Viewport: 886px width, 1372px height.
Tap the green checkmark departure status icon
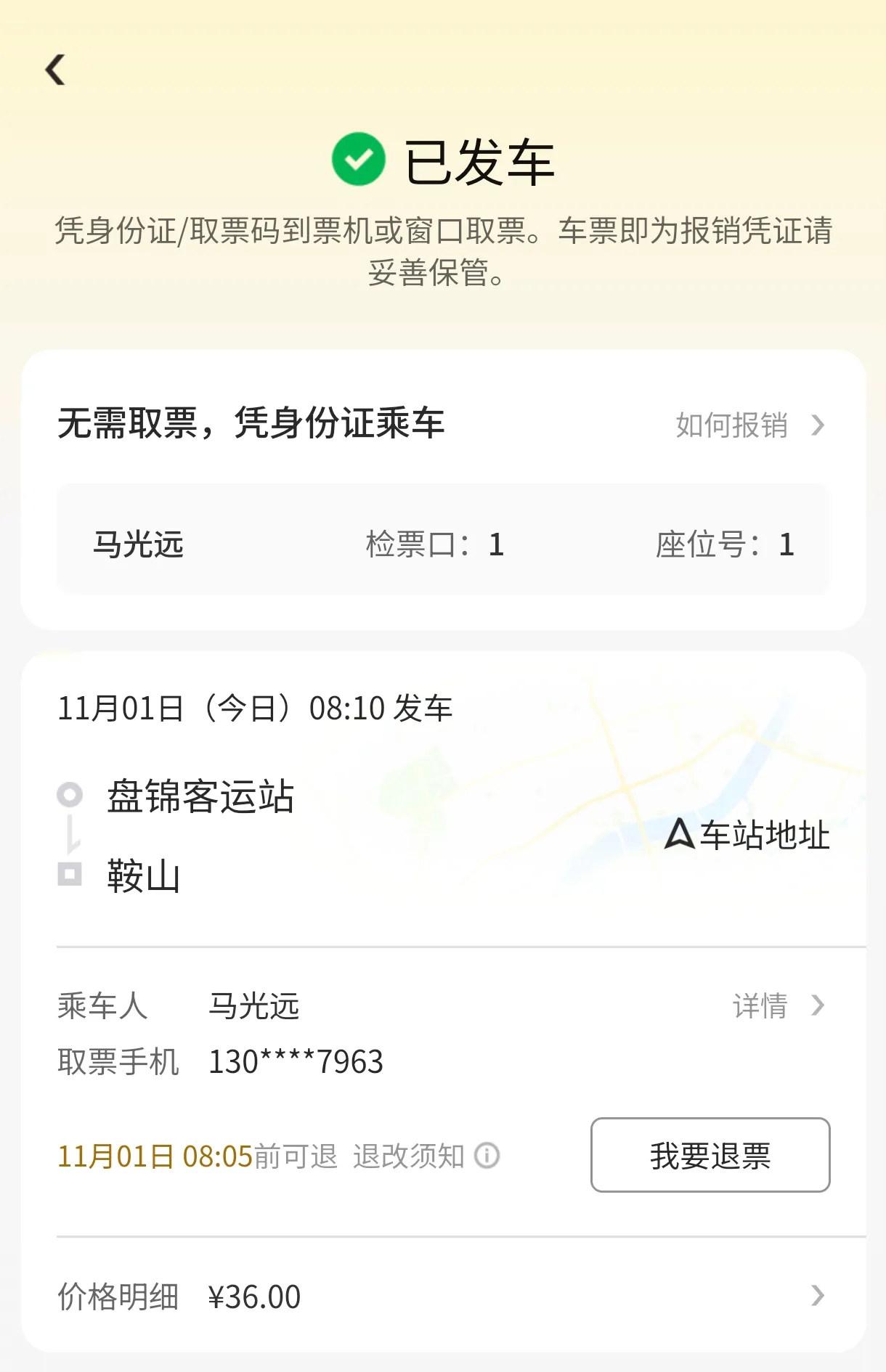pos(361,160)
